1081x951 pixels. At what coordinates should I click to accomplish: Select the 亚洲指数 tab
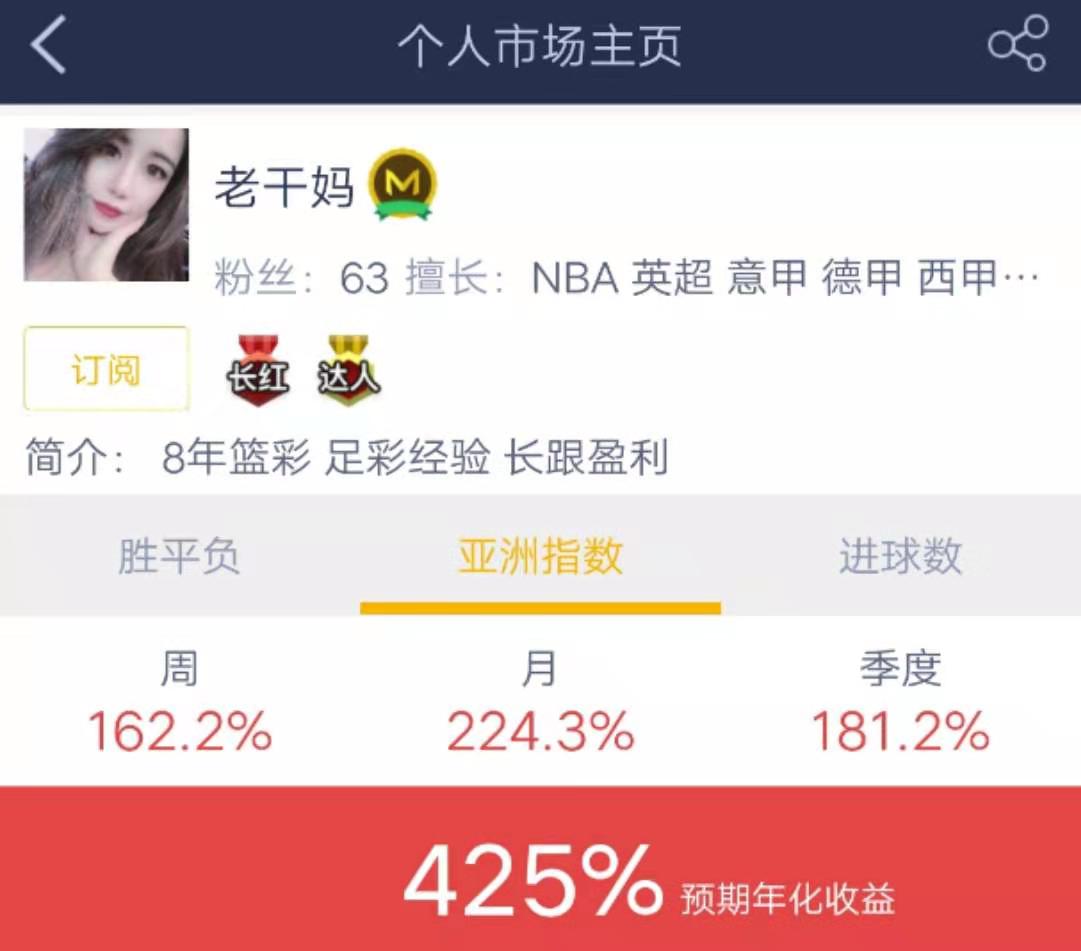[540, 556]
